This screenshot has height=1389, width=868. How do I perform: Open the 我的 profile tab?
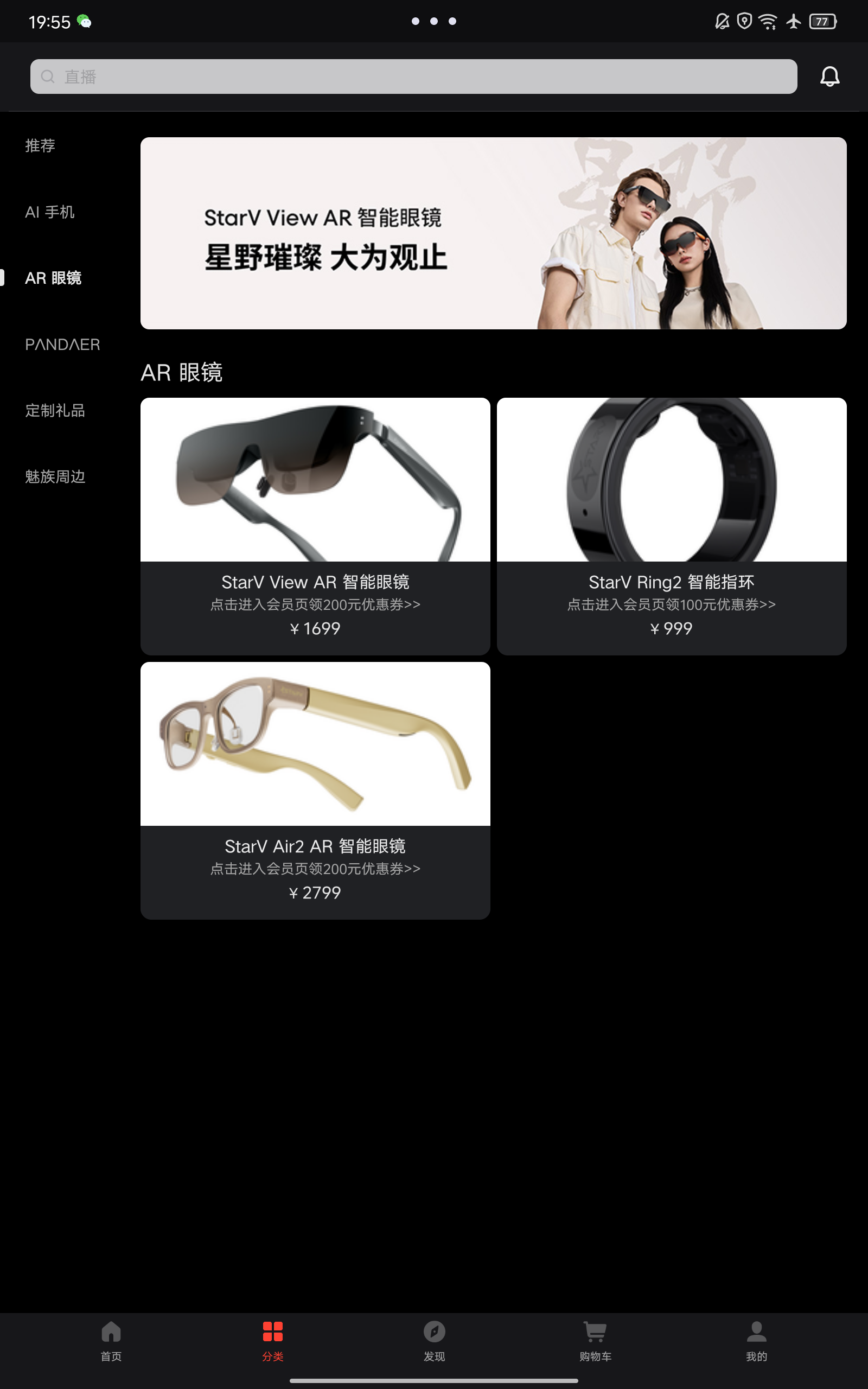(x=756, y=1341)
